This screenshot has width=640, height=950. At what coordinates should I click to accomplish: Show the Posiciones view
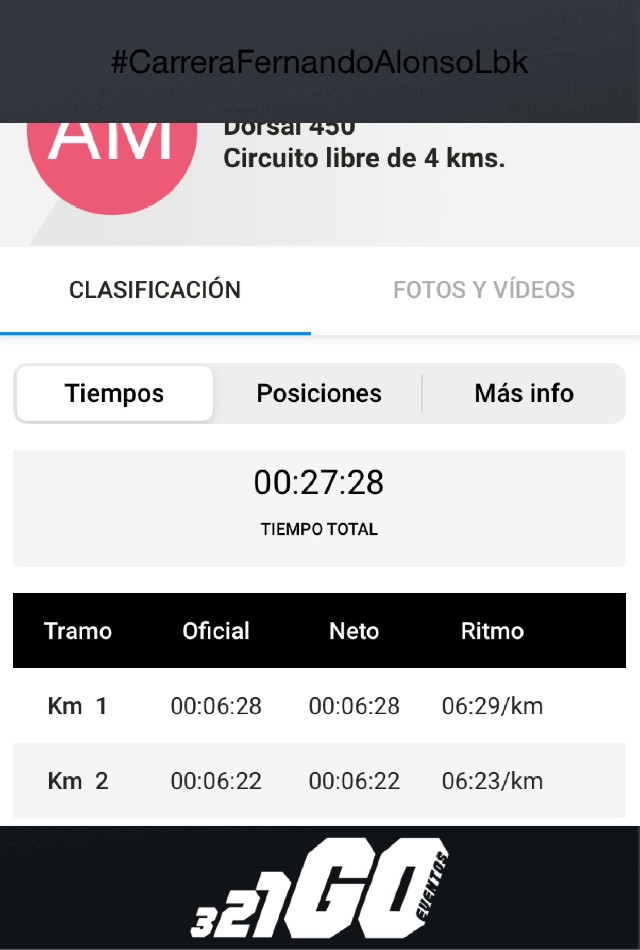pos(319,394)
